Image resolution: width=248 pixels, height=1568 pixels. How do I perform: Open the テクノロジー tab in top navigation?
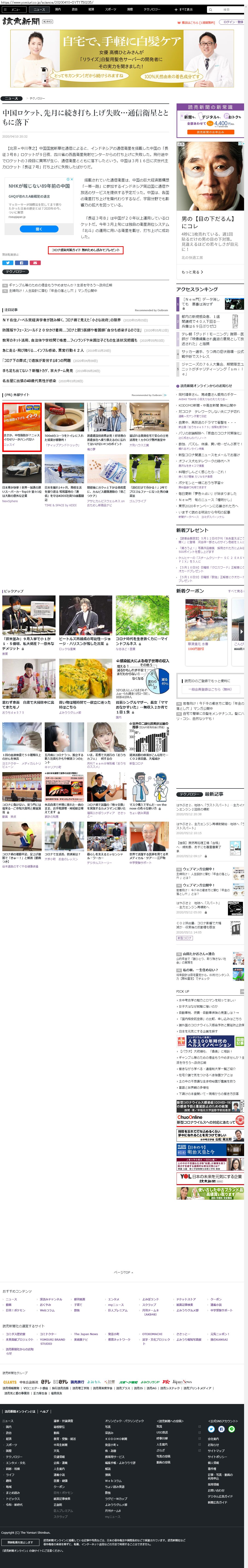point(152,10)
